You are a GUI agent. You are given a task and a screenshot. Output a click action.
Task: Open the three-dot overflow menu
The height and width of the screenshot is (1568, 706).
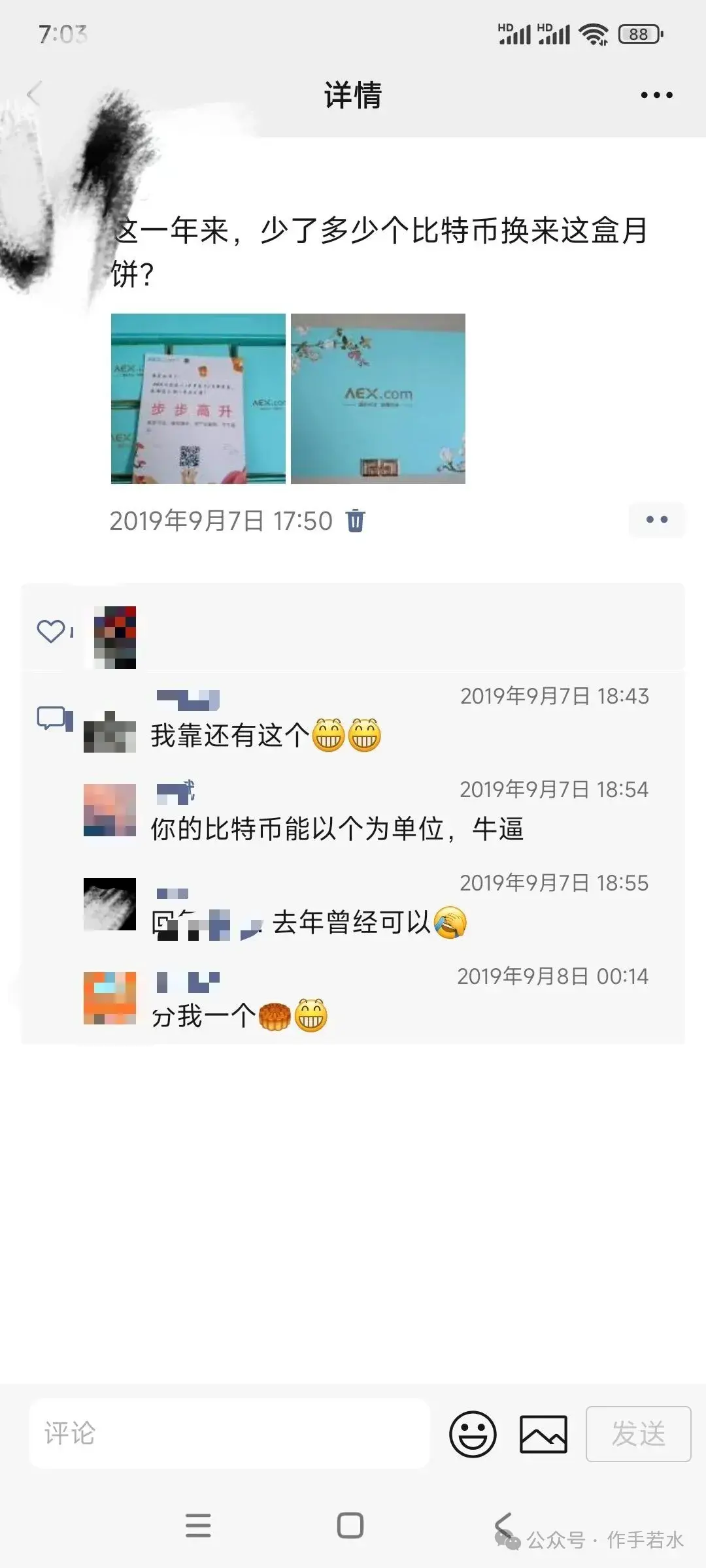pyautogui.click(x=656, y=95)
